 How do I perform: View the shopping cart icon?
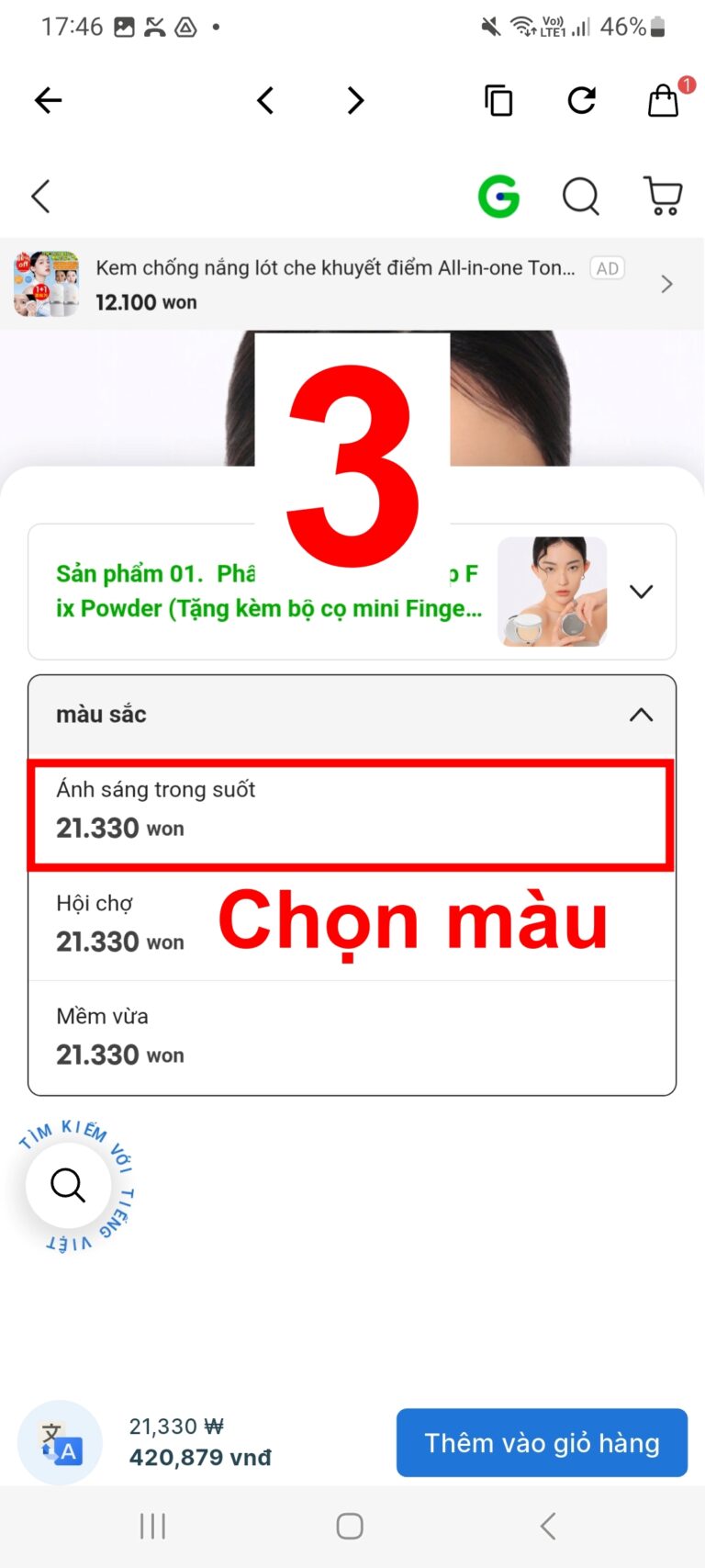pos(663,196)
